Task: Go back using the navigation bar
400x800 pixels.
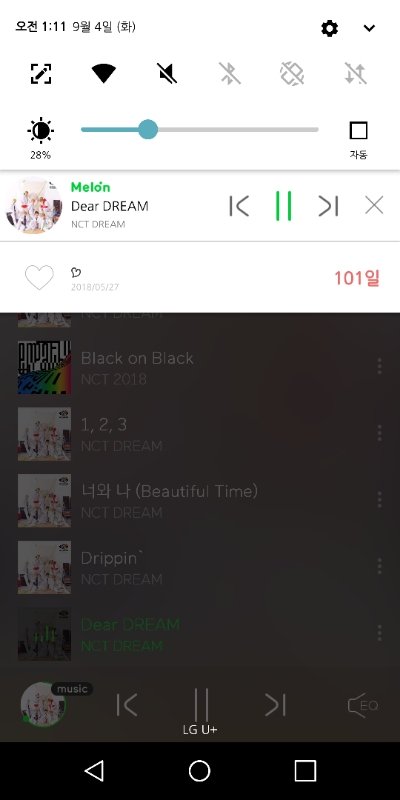Action: coord(94,770)
